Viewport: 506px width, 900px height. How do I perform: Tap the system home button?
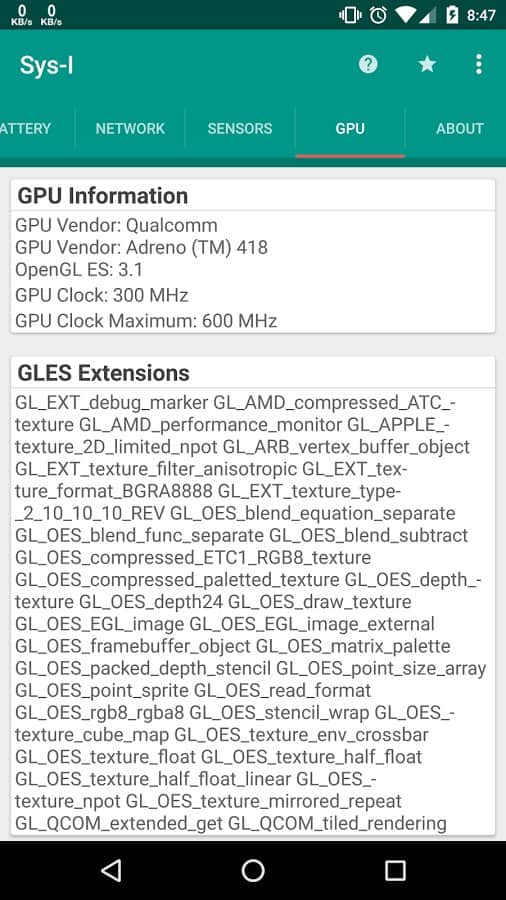click(253, 870)
